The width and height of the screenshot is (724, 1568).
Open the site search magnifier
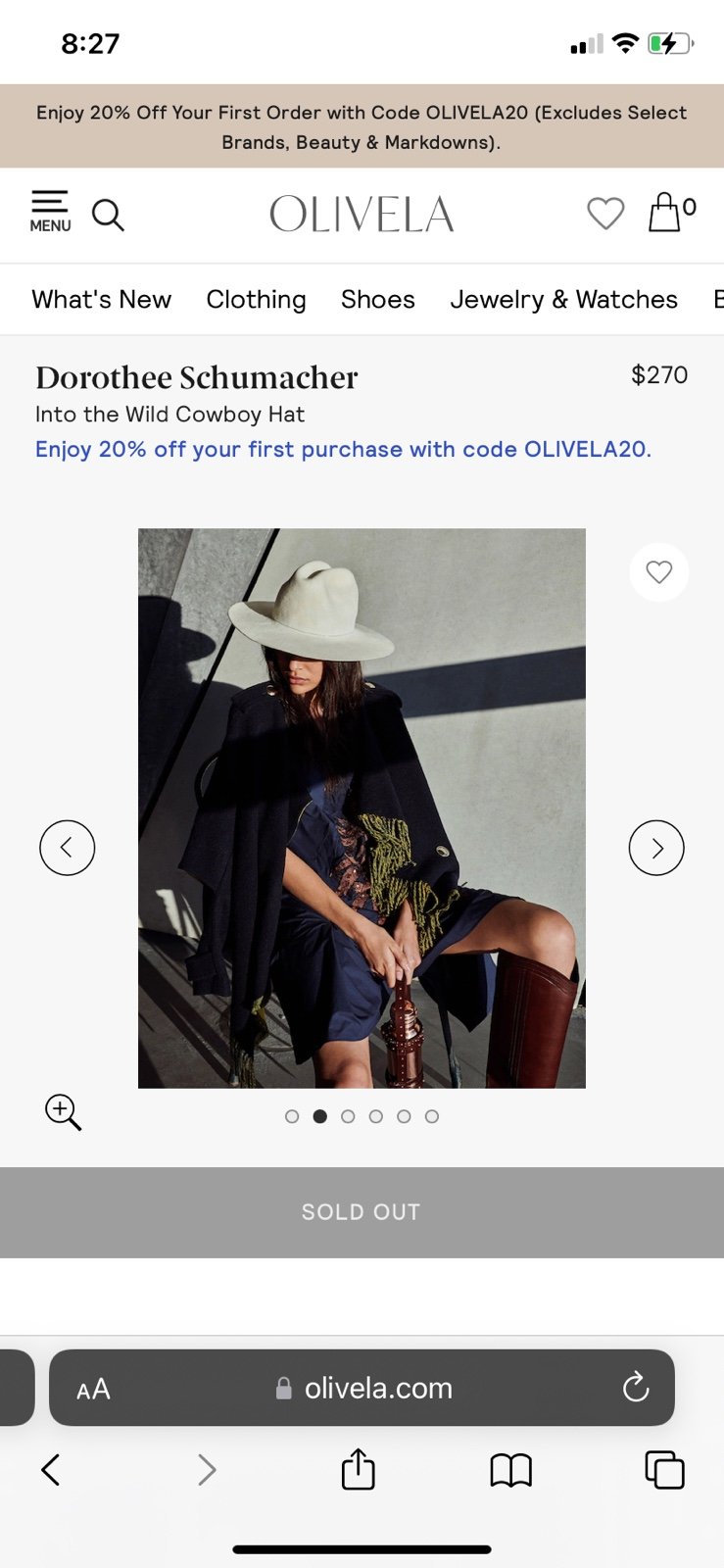click(108, 215)
